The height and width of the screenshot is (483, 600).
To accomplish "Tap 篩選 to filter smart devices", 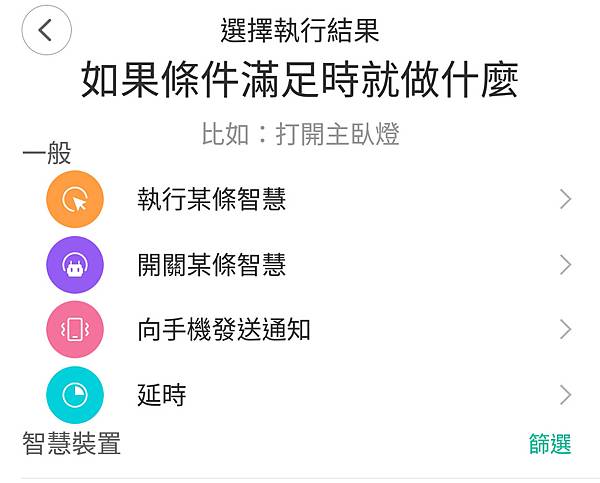I will point(550,445).
